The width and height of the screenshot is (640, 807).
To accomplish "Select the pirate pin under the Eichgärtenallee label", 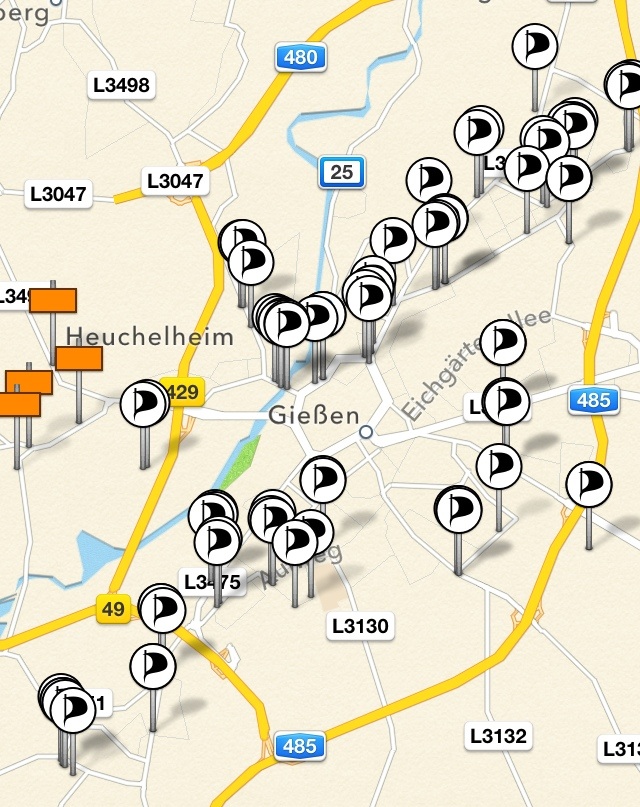I will coord(503,342).
